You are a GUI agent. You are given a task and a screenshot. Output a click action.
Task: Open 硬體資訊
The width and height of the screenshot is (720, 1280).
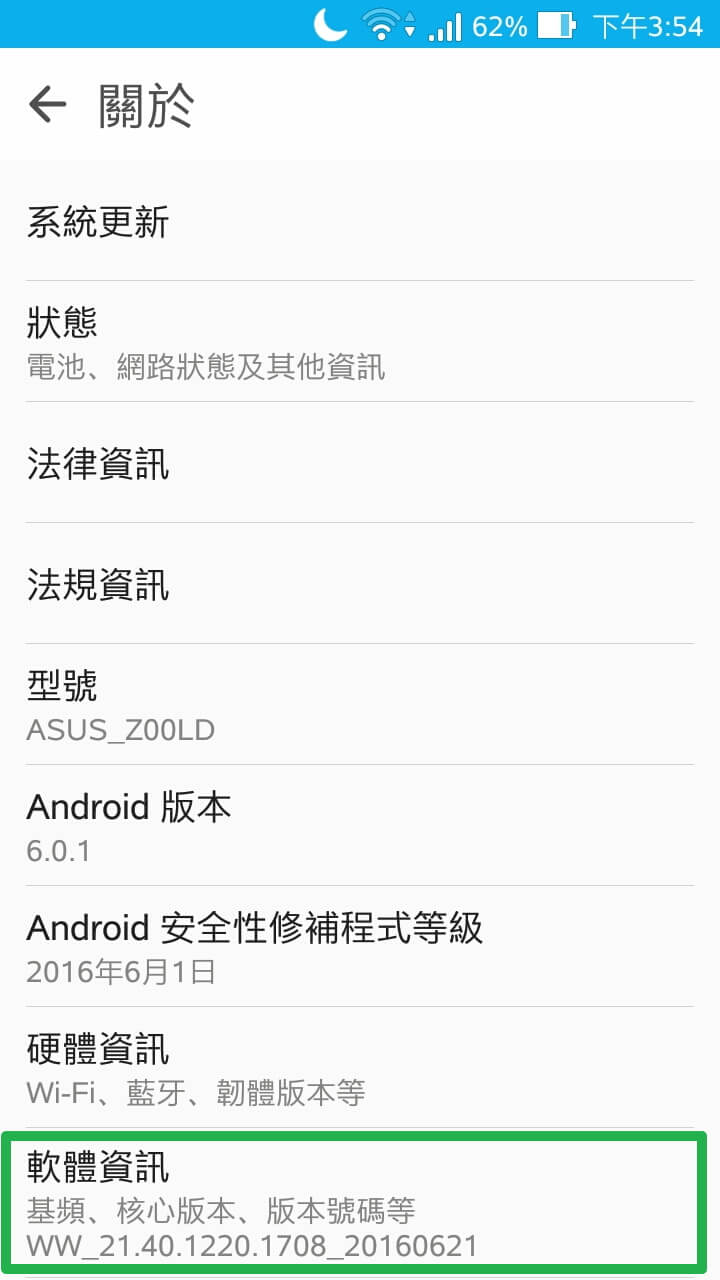click(360, 1068)
